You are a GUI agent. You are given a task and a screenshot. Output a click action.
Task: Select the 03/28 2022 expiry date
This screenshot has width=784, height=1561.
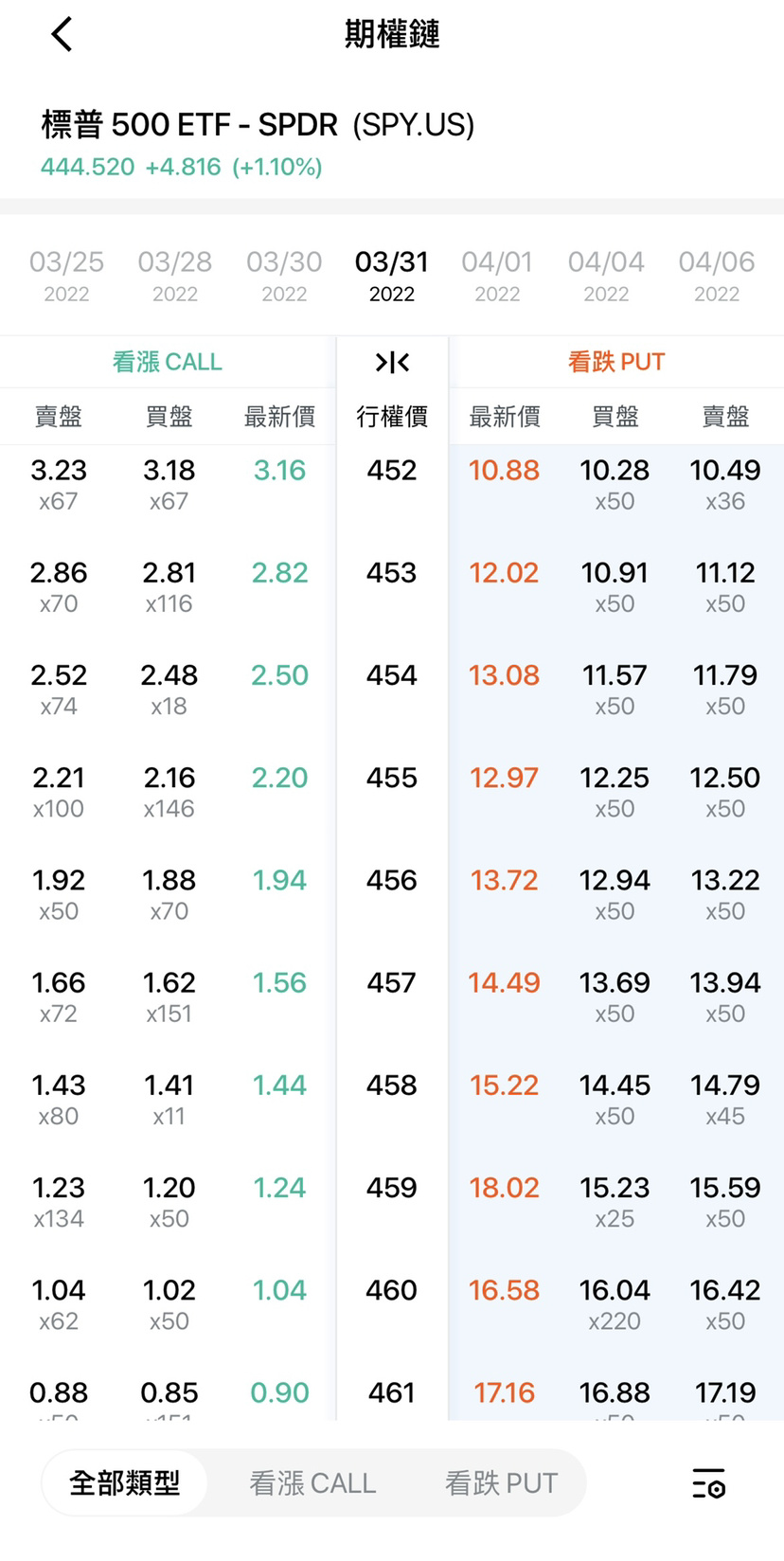tap(175, 275)
